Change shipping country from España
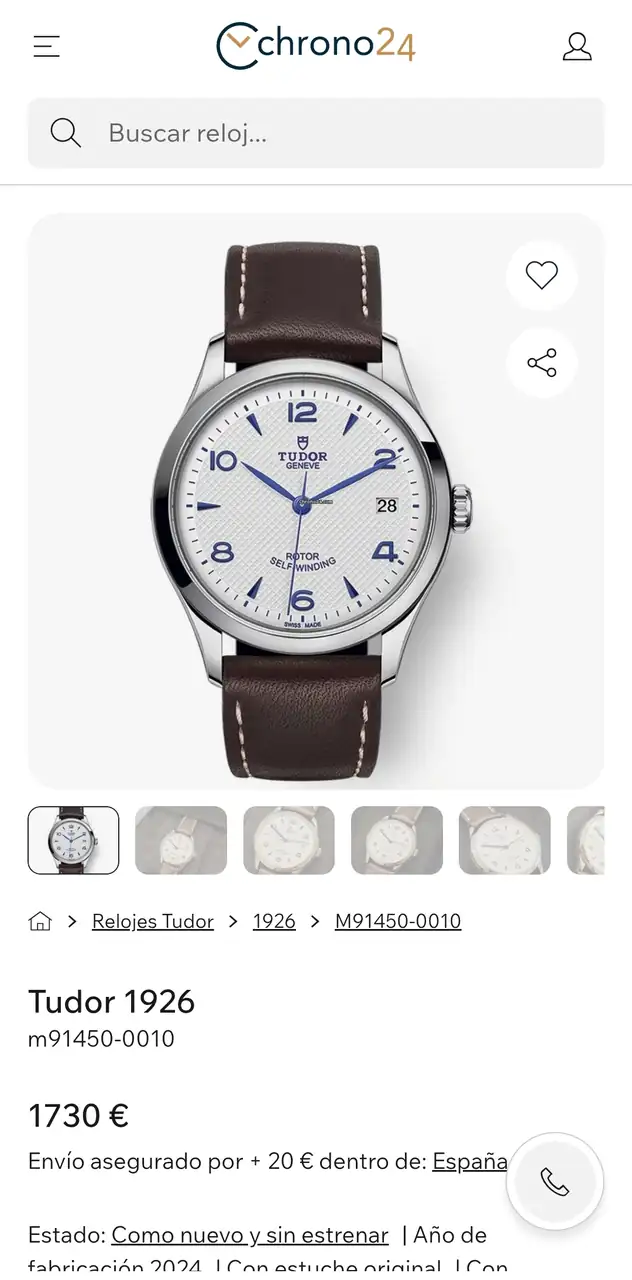 [x=469, y=1161]
